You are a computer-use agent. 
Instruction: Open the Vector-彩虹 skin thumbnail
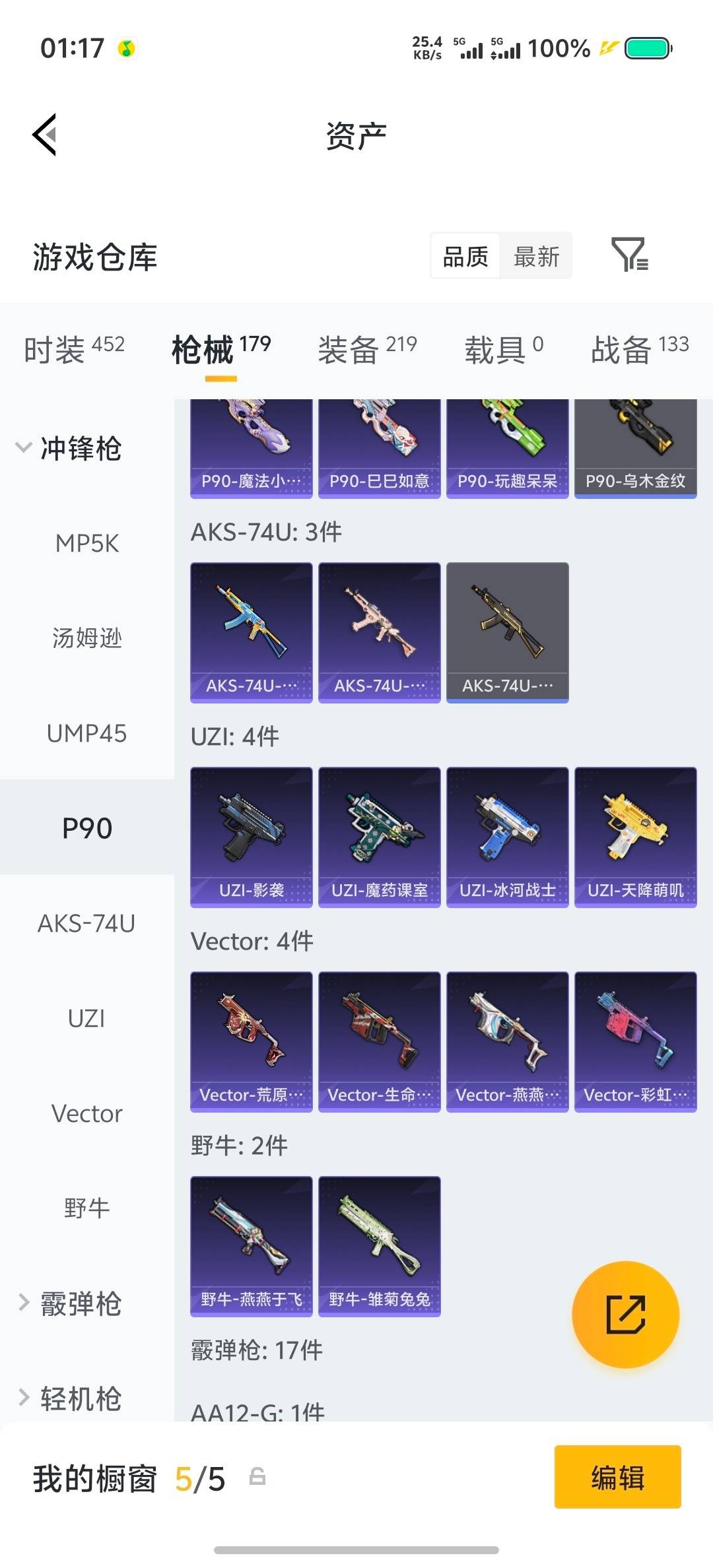[x=634, y=1039]
